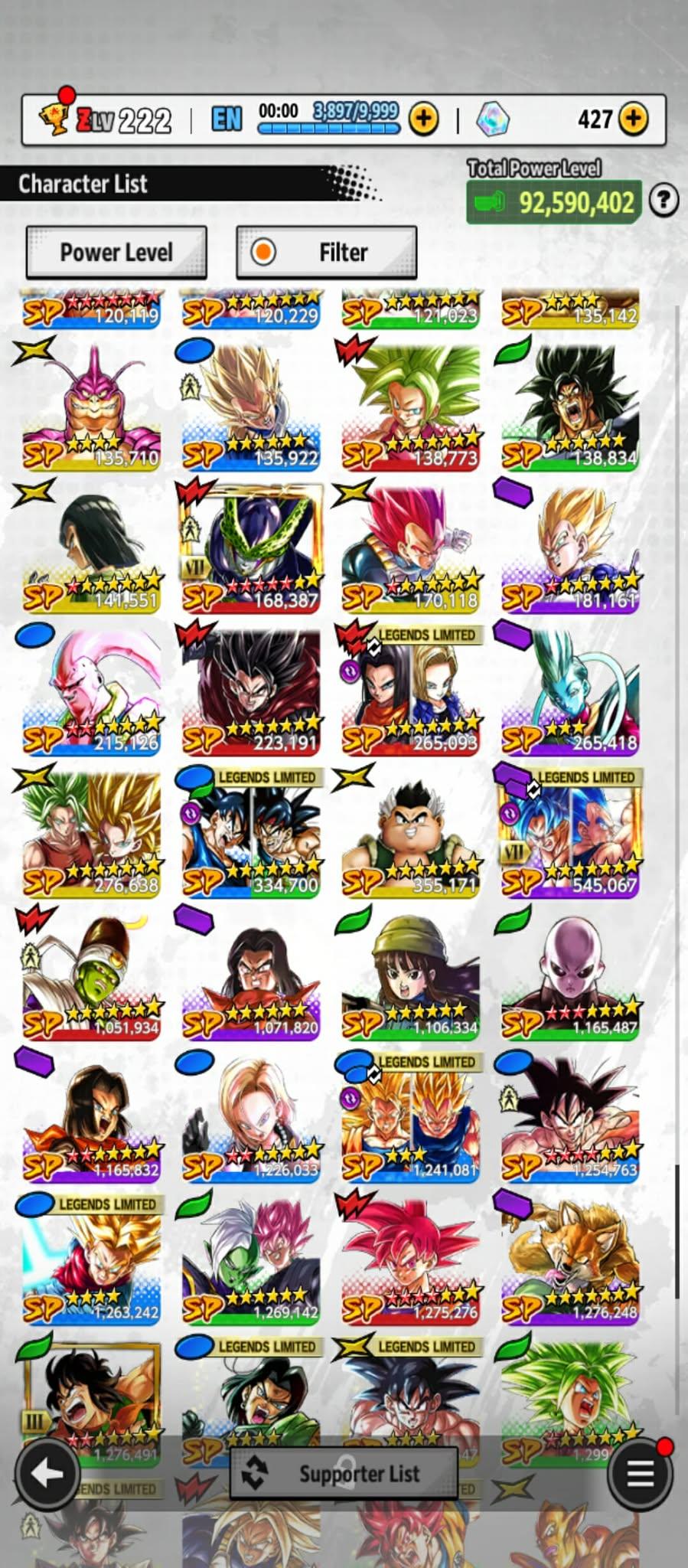View the character with power 1,051,934
688x1568 pixels.
[92, 977]
